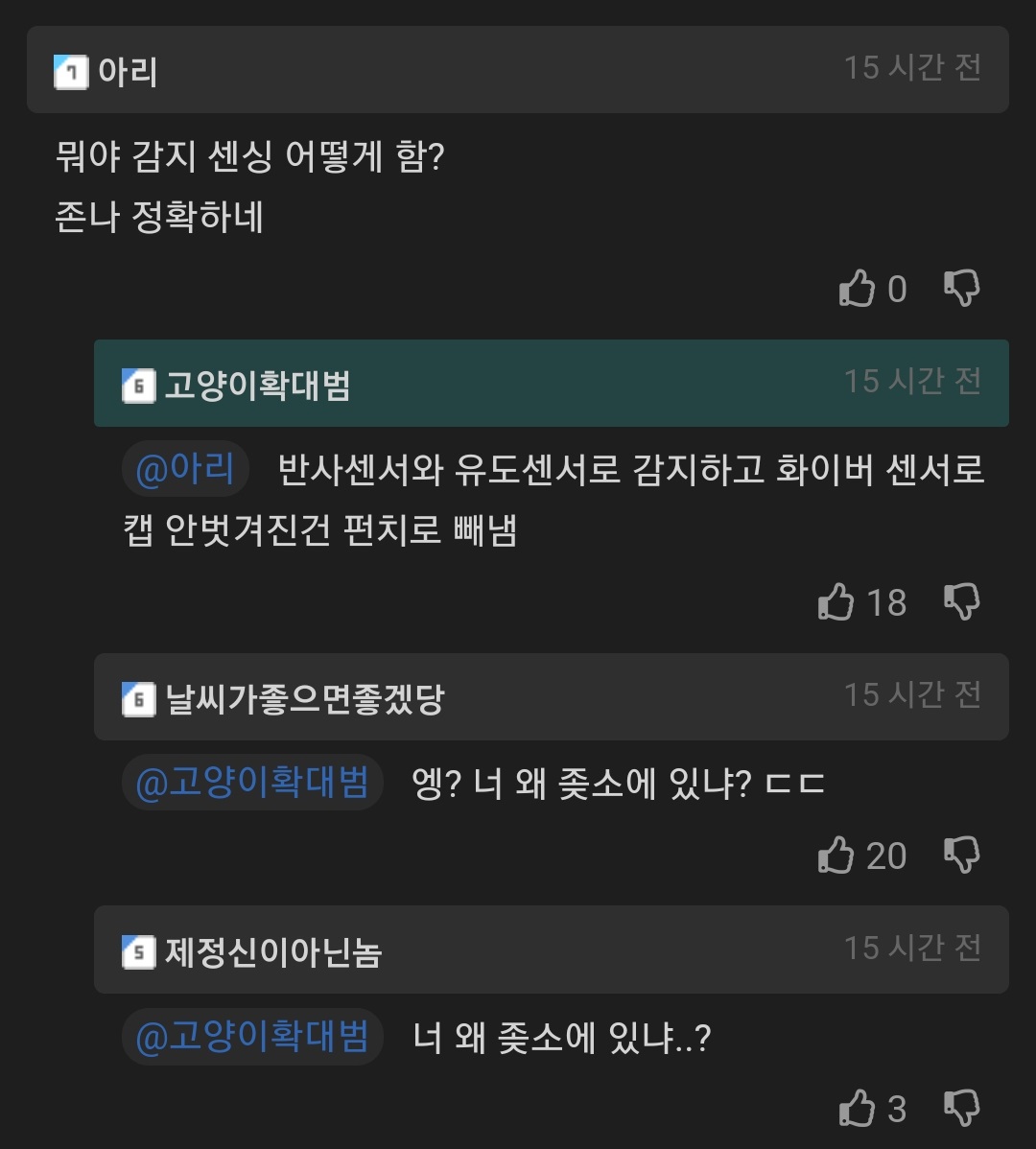This screenshot has width=1036, height=1149.
Task: Dislike 아리's comment
Action: pyautogui.click(x=961, y=288)
